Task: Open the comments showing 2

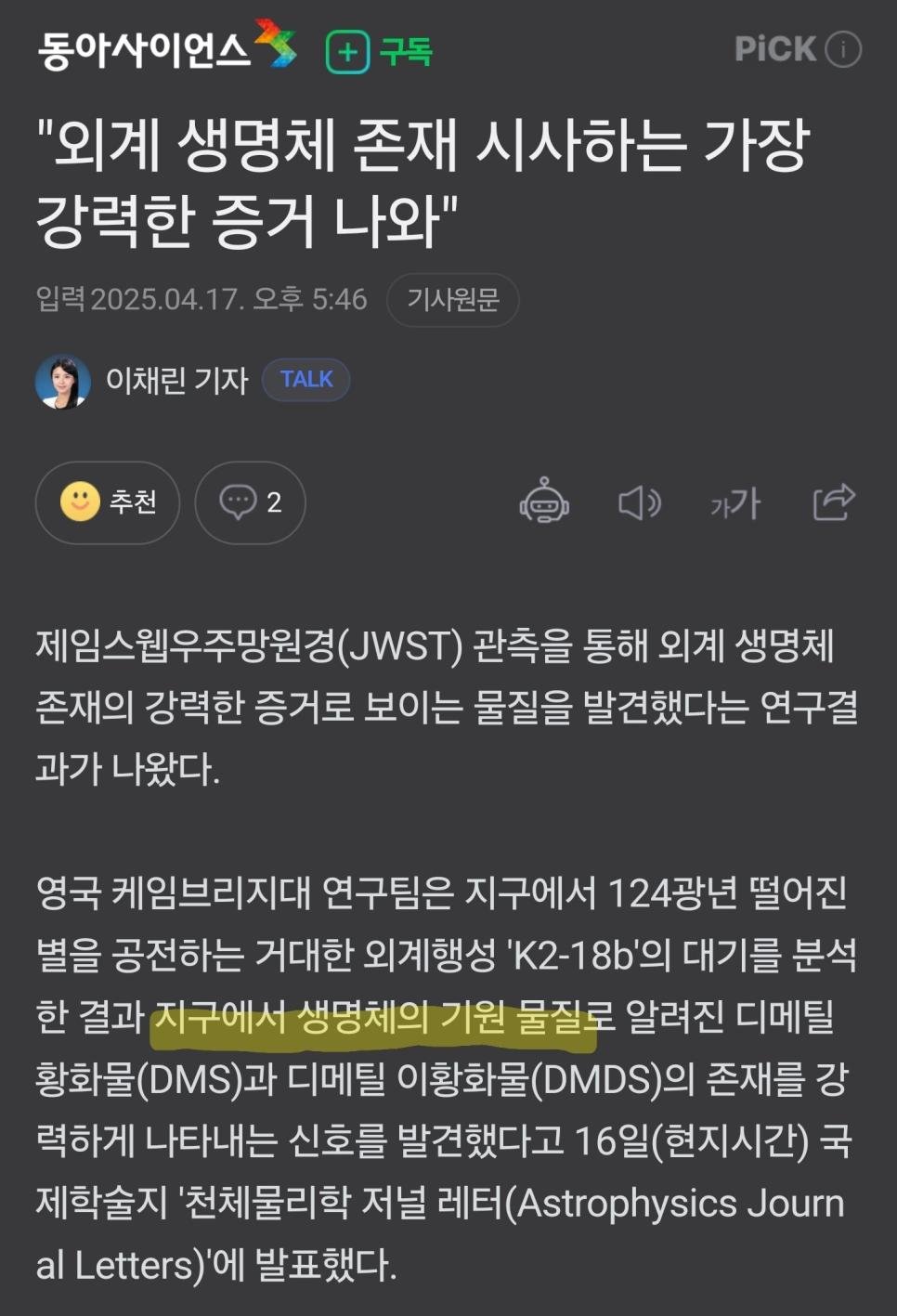Action: point(250,502)
